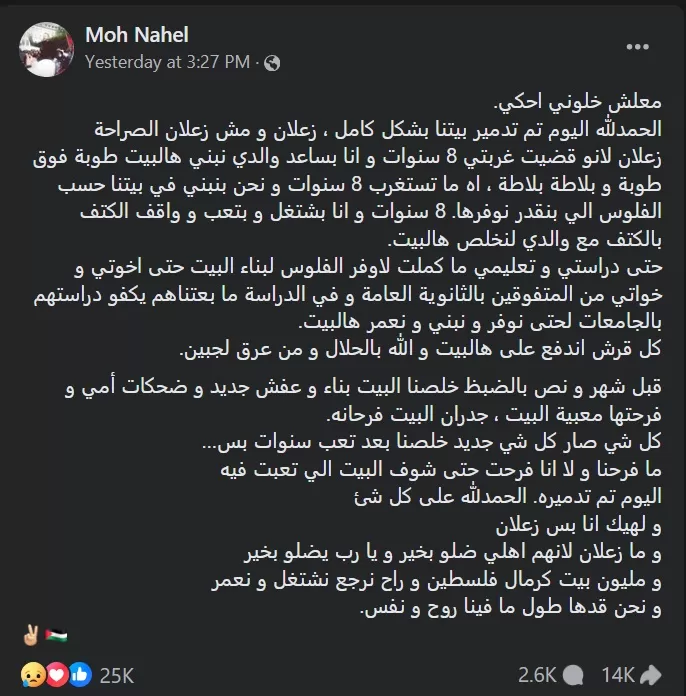Open the post's three-dot options menu
The width and height of the screenshot is (686, 696).
tap(638, 47)
